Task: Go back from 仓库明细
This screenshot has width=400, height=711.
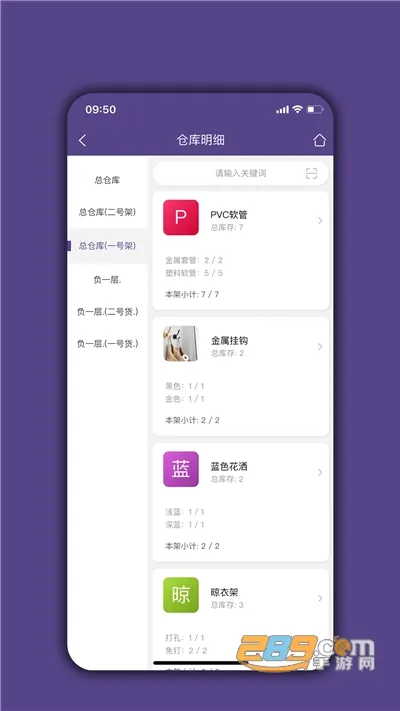Action: pyautogui.click(x=82, y=141)
